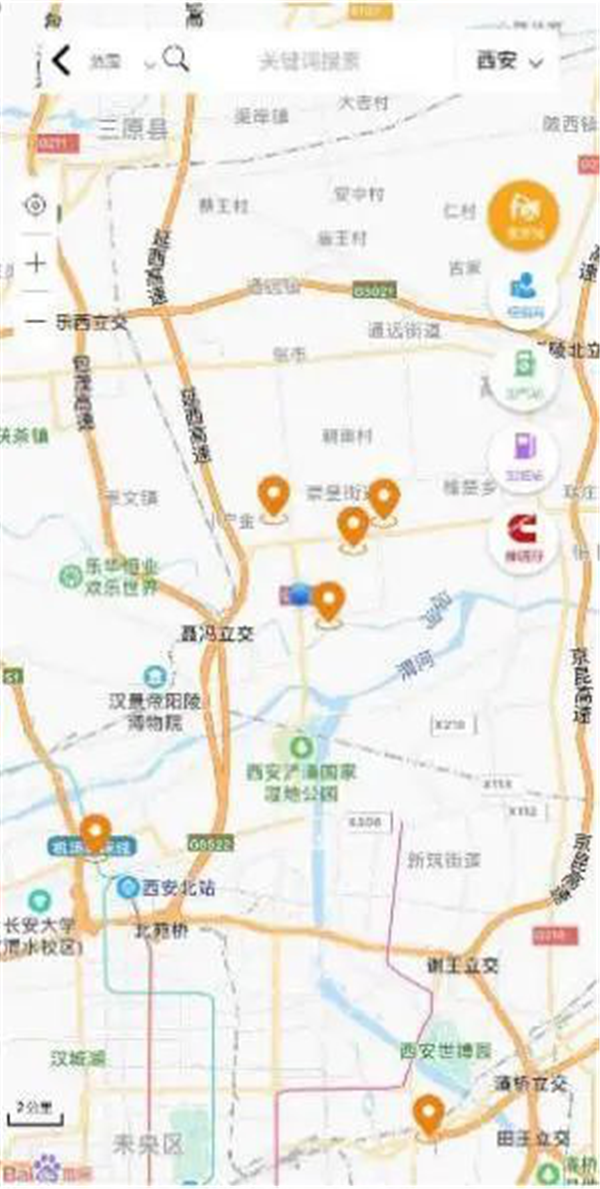Tap the magnifier search icon
This screenshot has width=600, height=1189.
176,60
